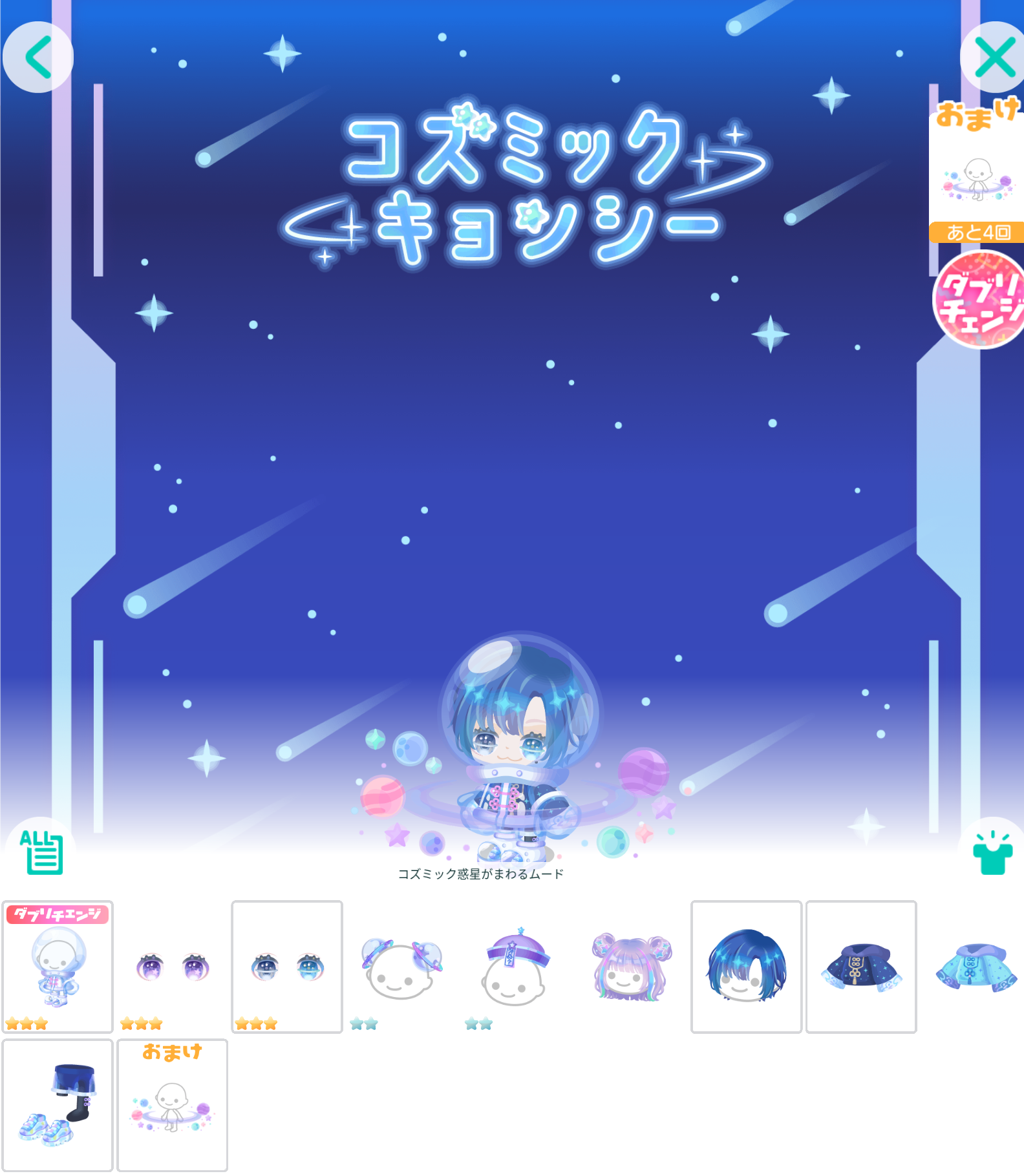Choose the purple kyonshi hat item
Image resolution: width=1024 pixels, height=1176 pixels.
click(516, 967)
